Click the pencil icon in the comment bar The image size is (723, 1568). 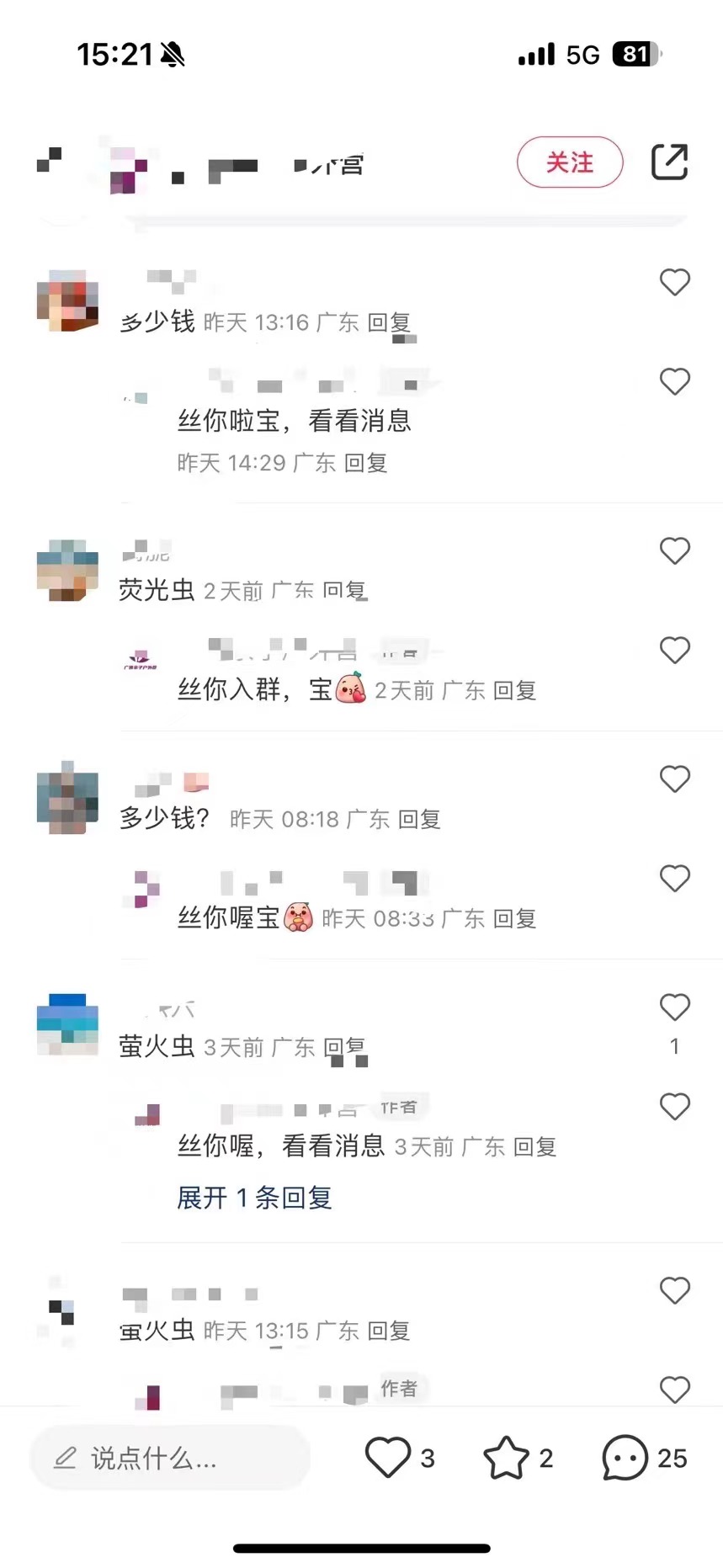(x=66, y=1457)
